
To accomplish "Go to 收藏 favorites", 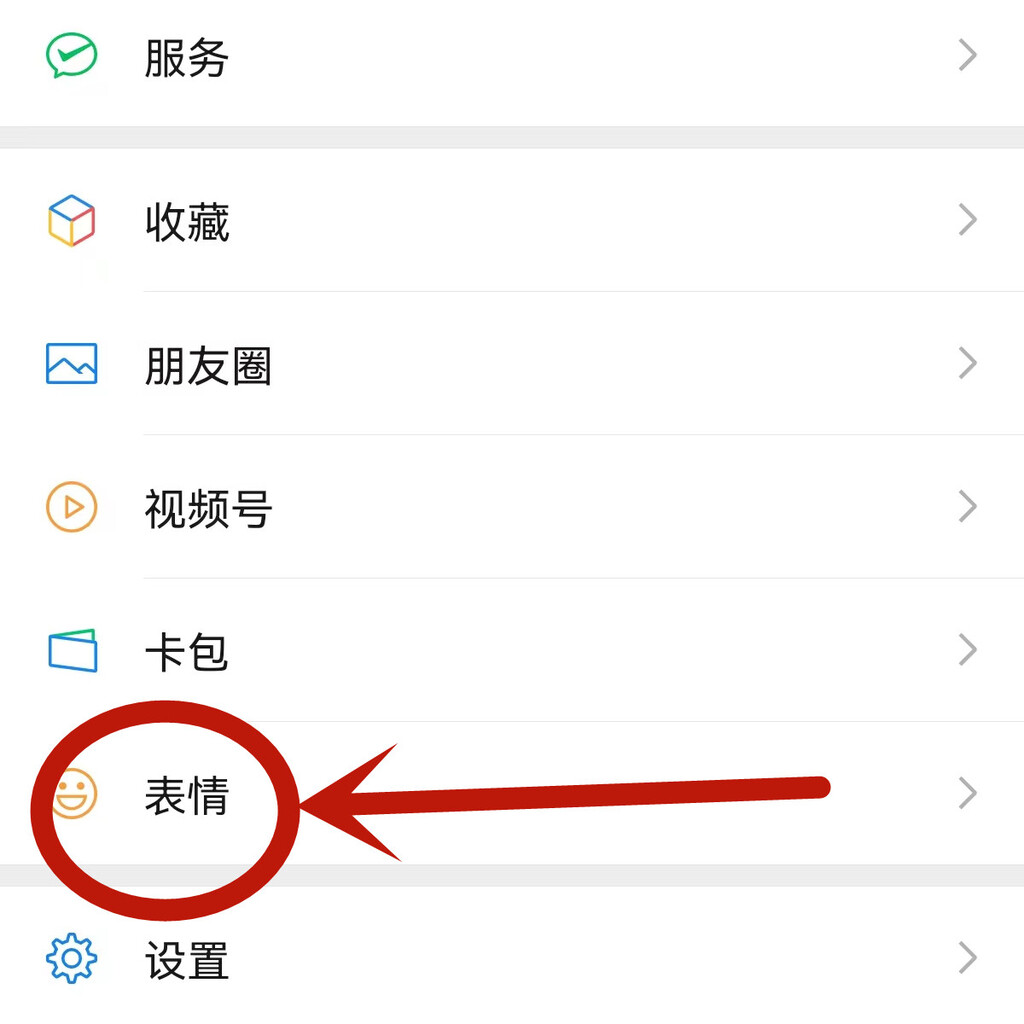I will coord(187,221).
